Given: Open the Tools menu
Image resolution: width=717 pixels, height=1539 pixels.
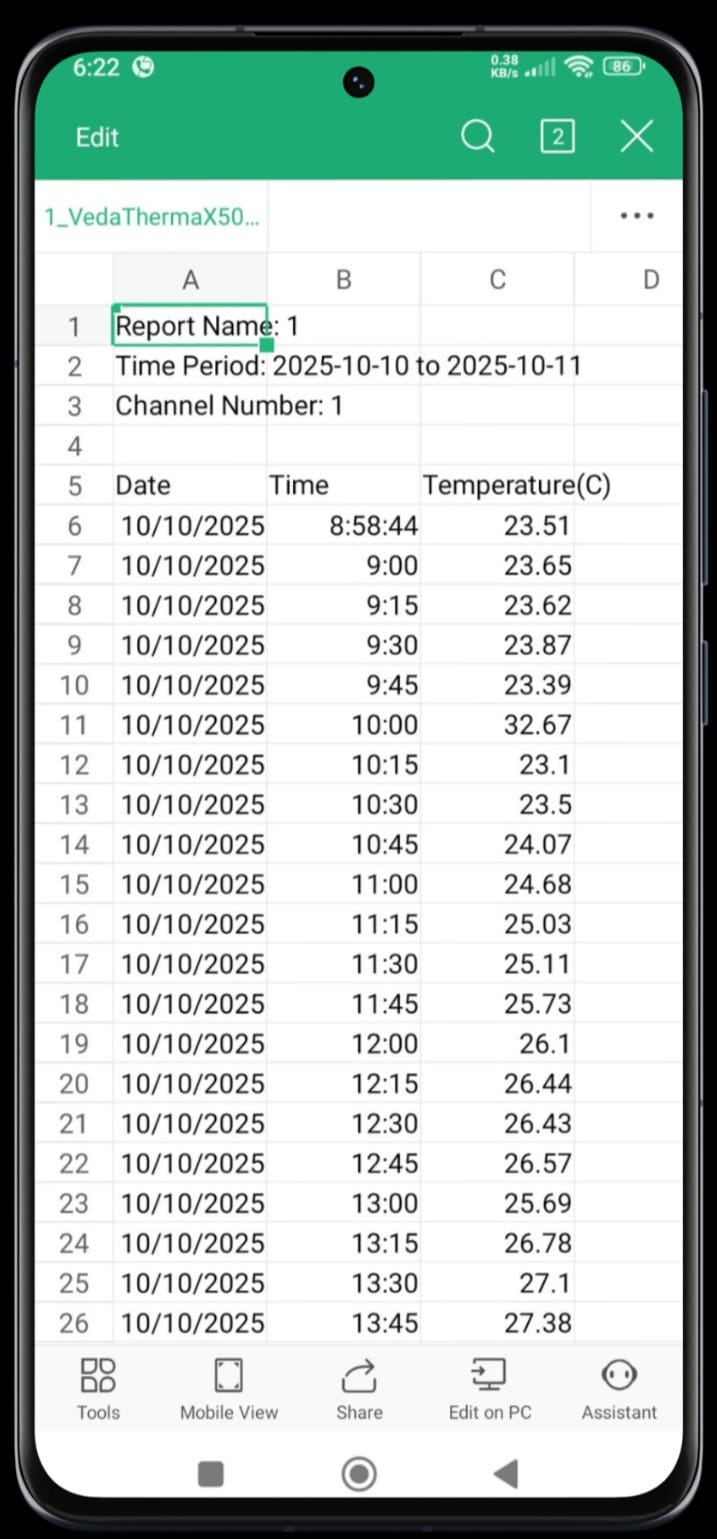Looking at the screenshot, I should pos(98,1388).
